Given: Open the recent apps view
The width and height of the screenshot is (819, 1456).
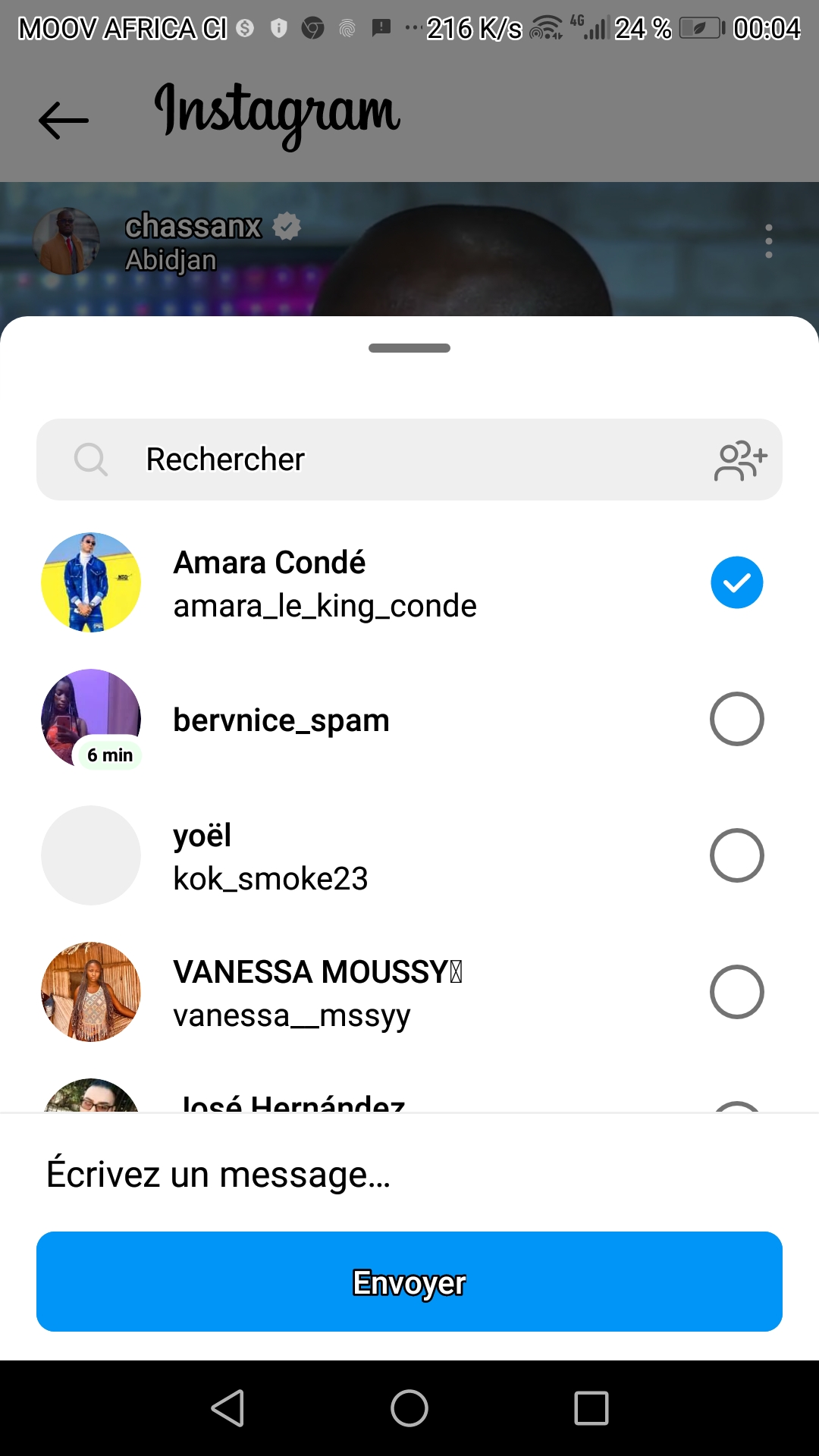Looking at the screenshot, I should coord(591,1408).
